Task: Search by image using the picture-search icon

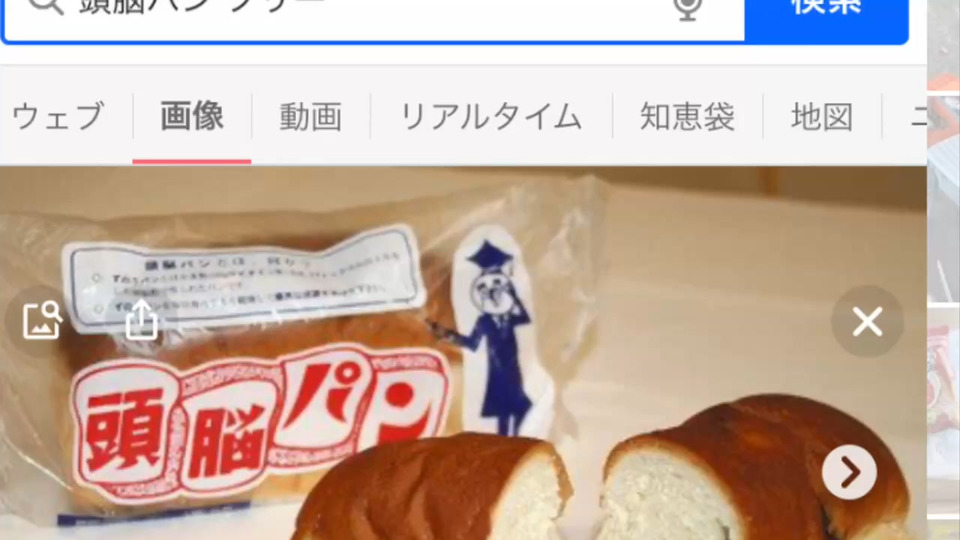Action: (42, 321)
